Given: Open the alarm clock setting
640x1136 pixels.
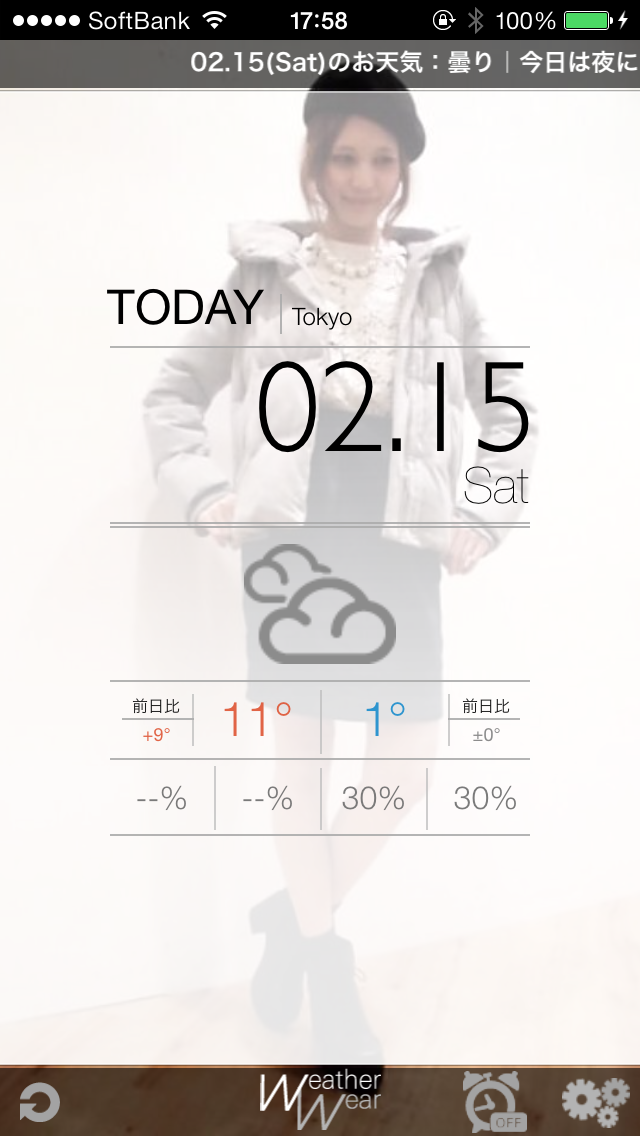Looking at the screenshot, I should (x=494, y=1101).
